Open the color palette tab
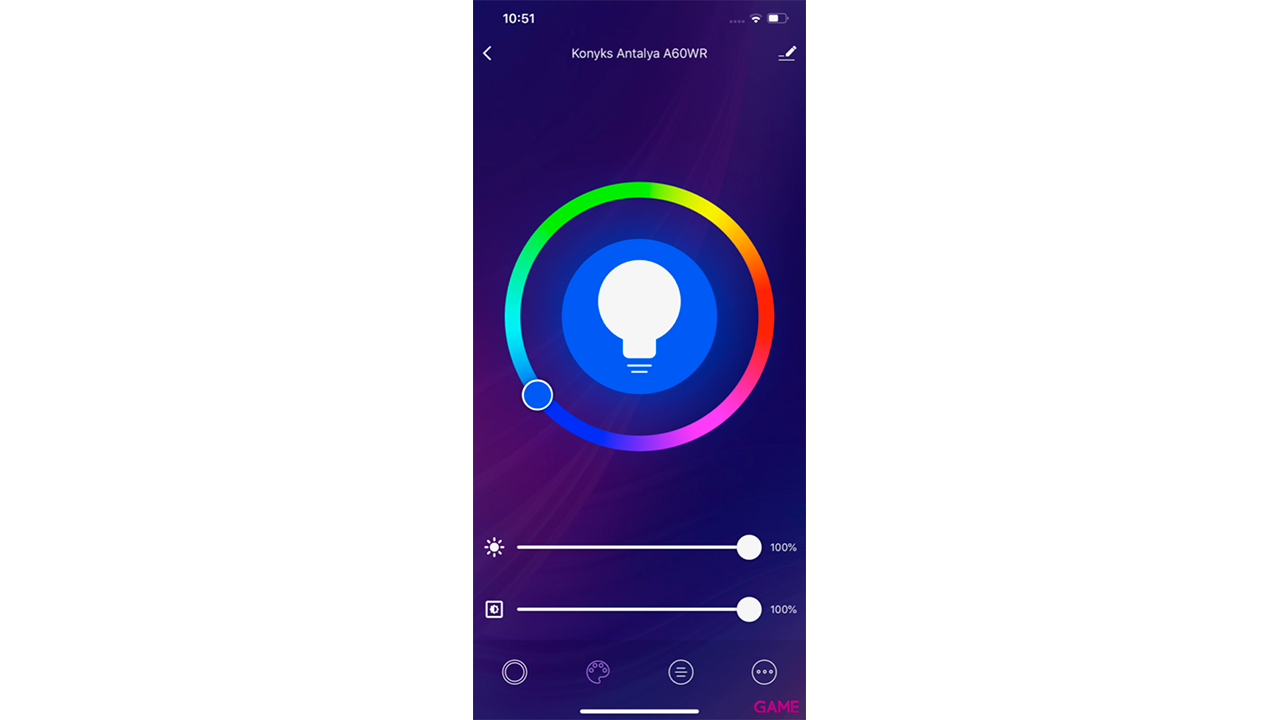Image resolution: width=1280 pixels, height=720 pixels. [597, 672]
